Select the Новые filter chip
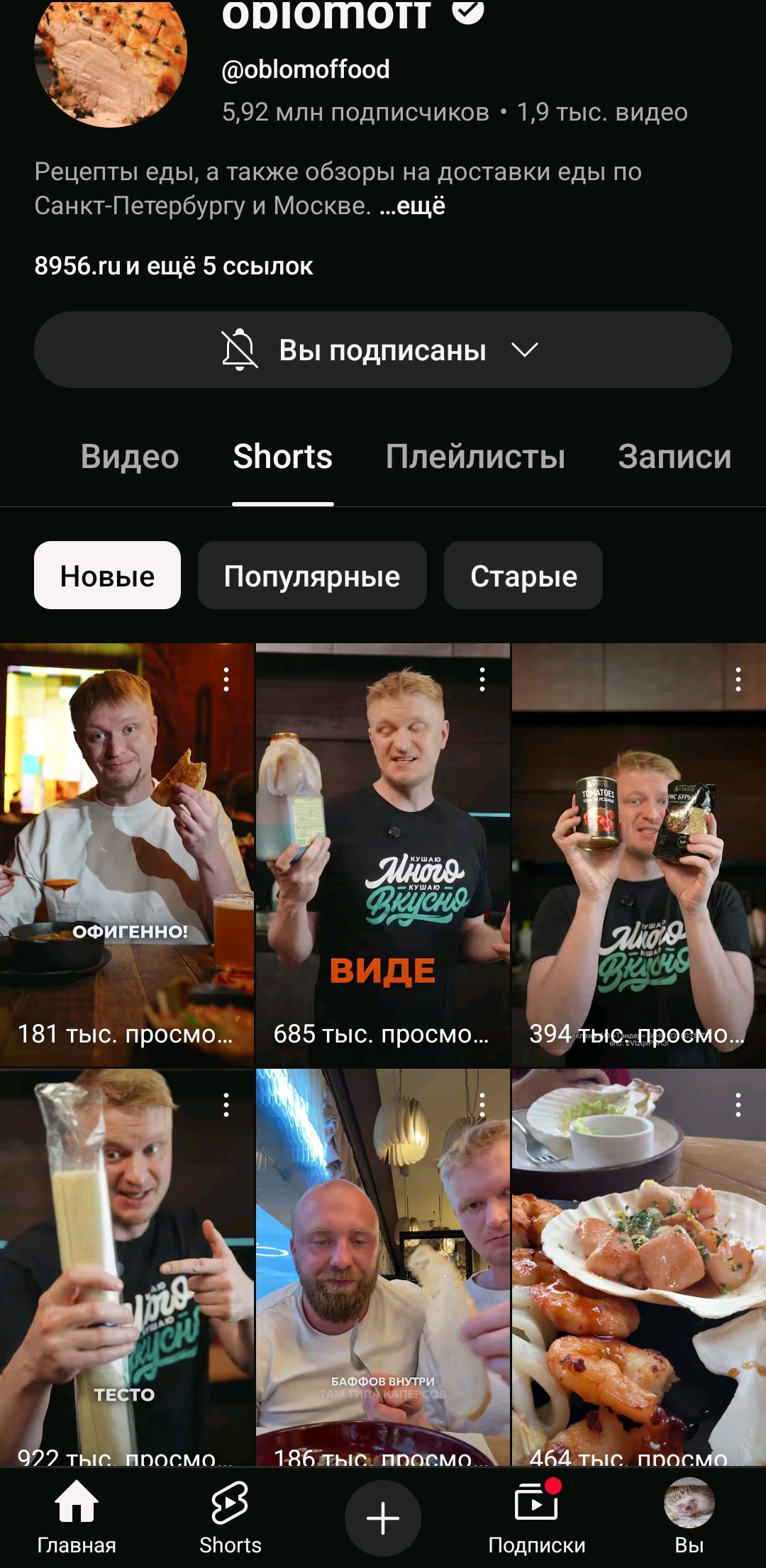766x1568 pixels. (107, 575)
